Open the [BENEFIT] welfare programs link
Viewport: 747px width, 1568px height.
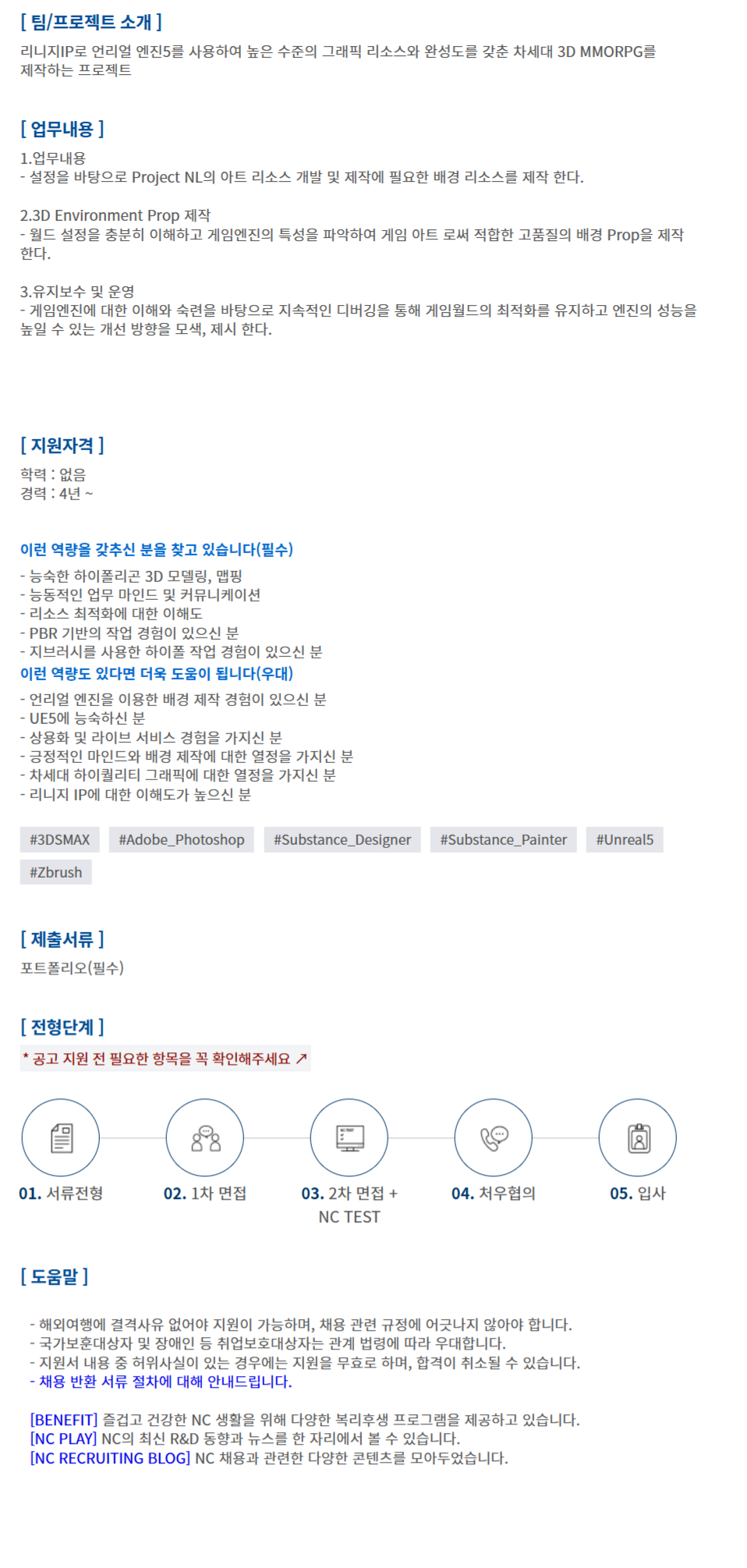point(64,1420)
